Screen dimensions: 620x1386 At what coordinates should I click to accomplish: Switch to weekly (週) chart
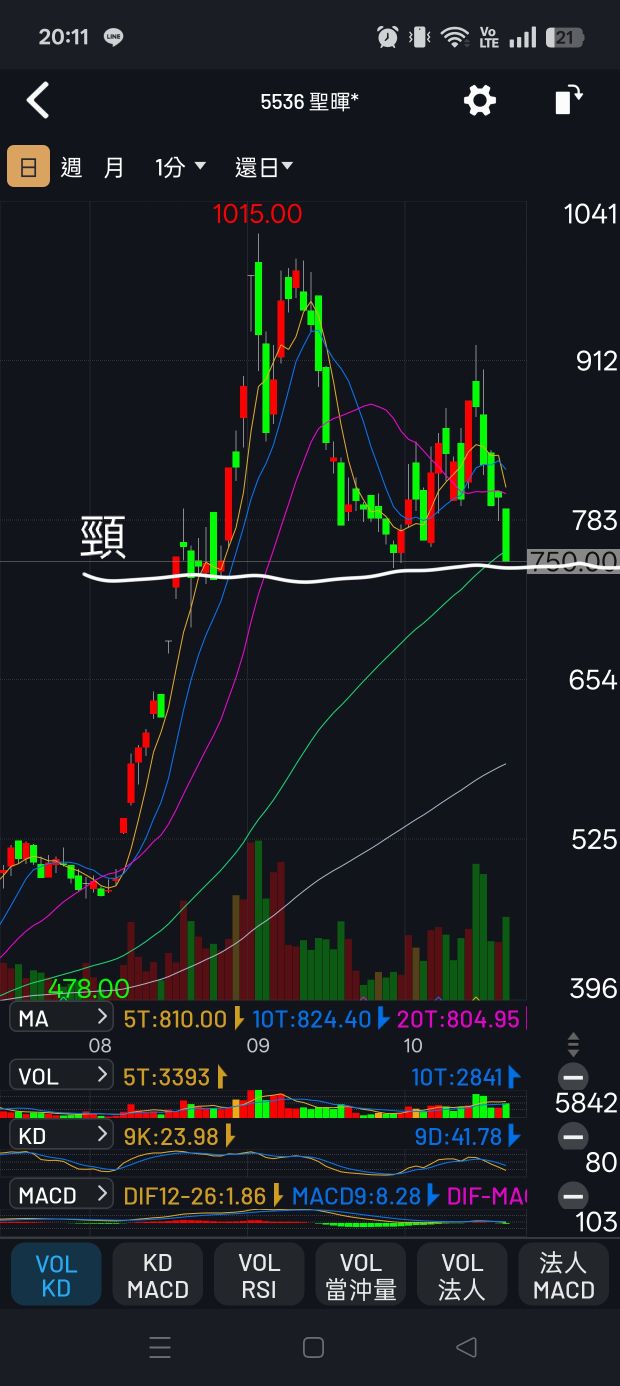coord(71,167)
